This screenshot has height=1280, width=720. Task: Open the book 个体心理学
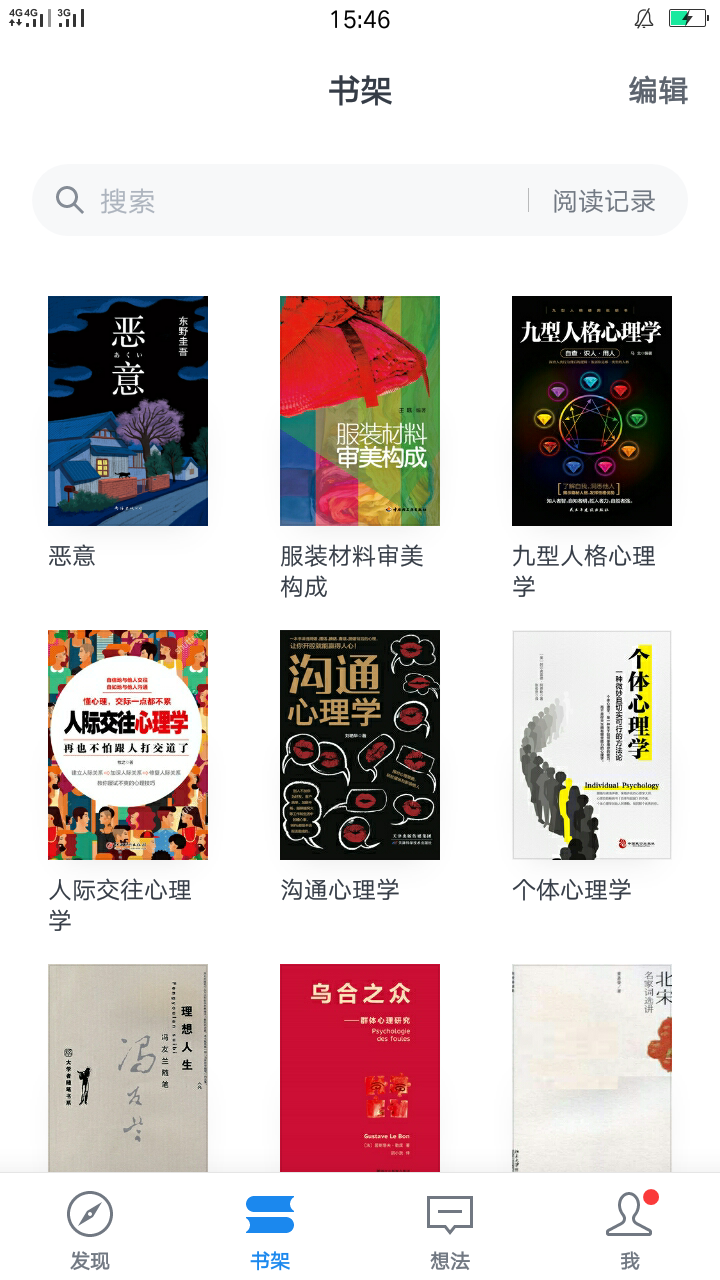click(592, 745)
